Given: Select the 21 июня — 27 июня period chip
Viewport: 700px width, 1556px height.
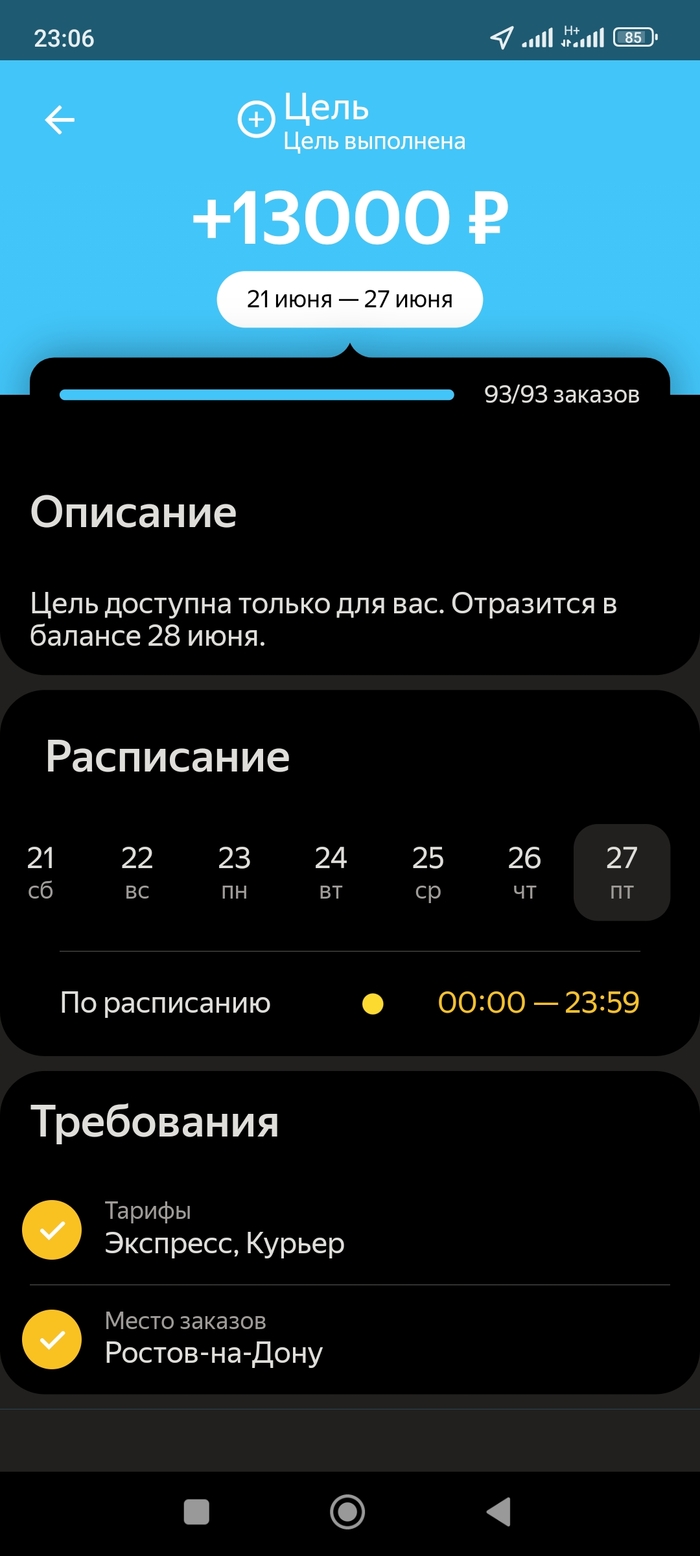Looking at the screenshot, I should [349, 299].
